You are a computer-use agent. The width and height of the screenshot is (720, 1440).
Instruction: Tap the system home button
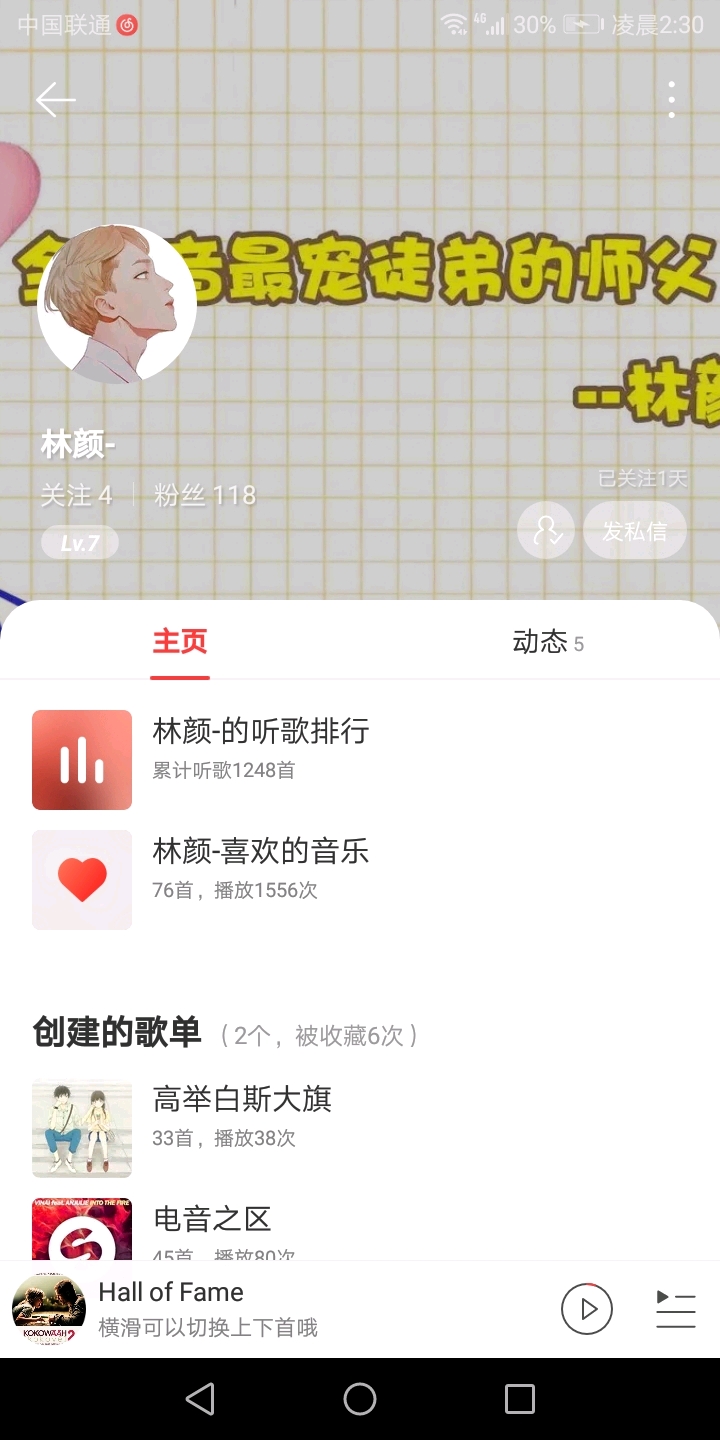click(360, 1399)
